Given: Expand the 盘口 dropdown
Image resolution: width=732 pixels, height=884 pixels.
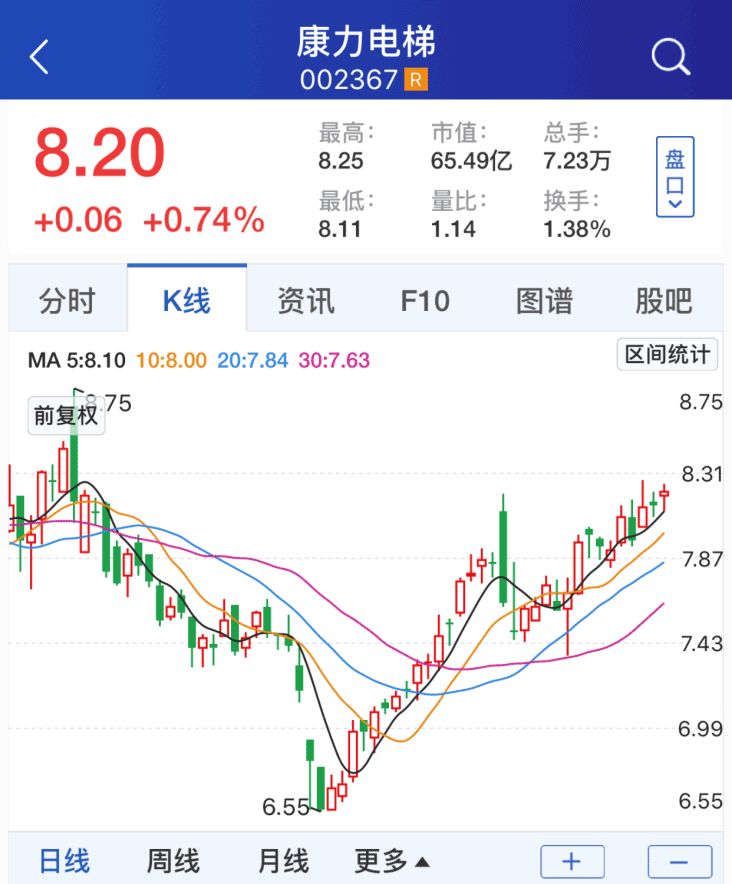Looking at the screenshot, I should (675, 177).
